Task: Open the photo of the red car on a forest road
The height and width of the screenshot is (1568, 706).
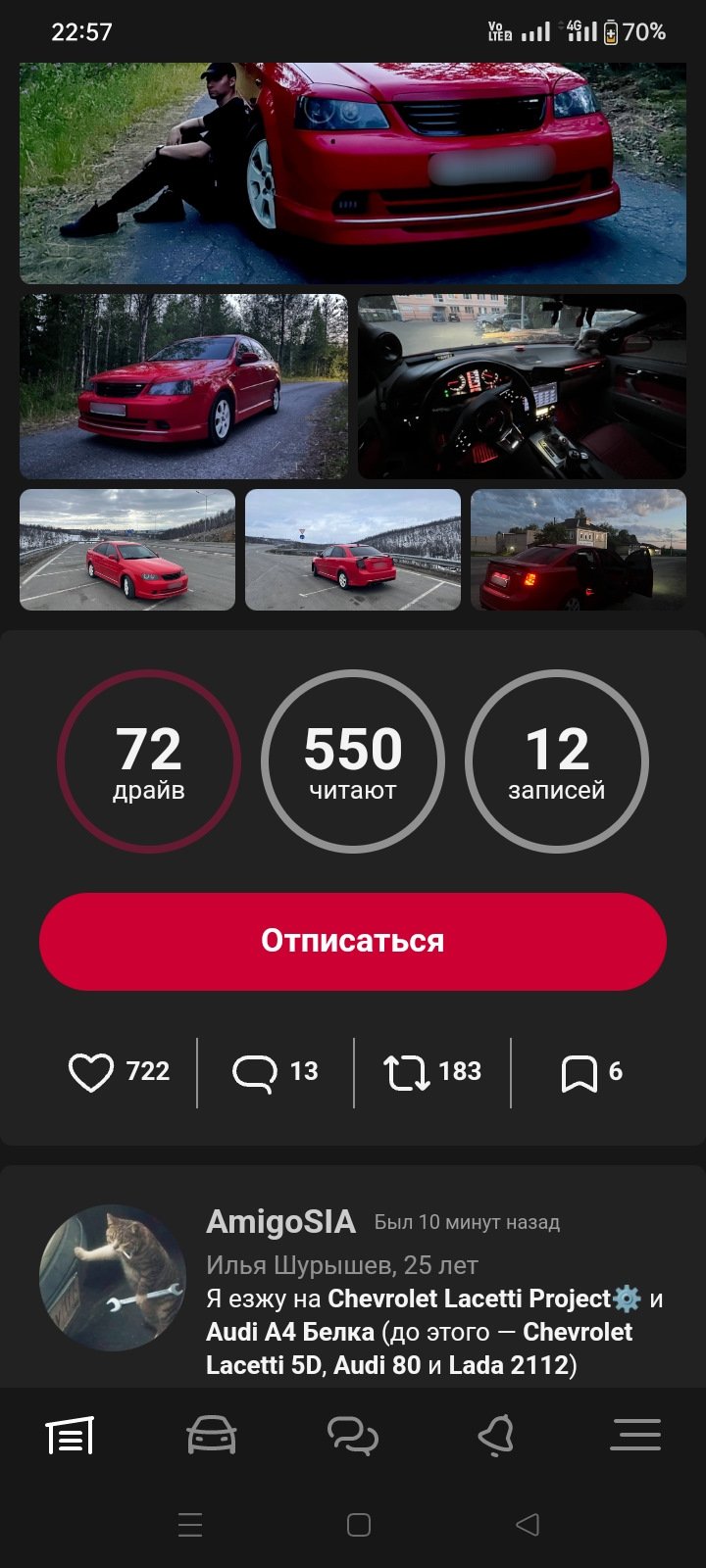Action: point(183,386)
